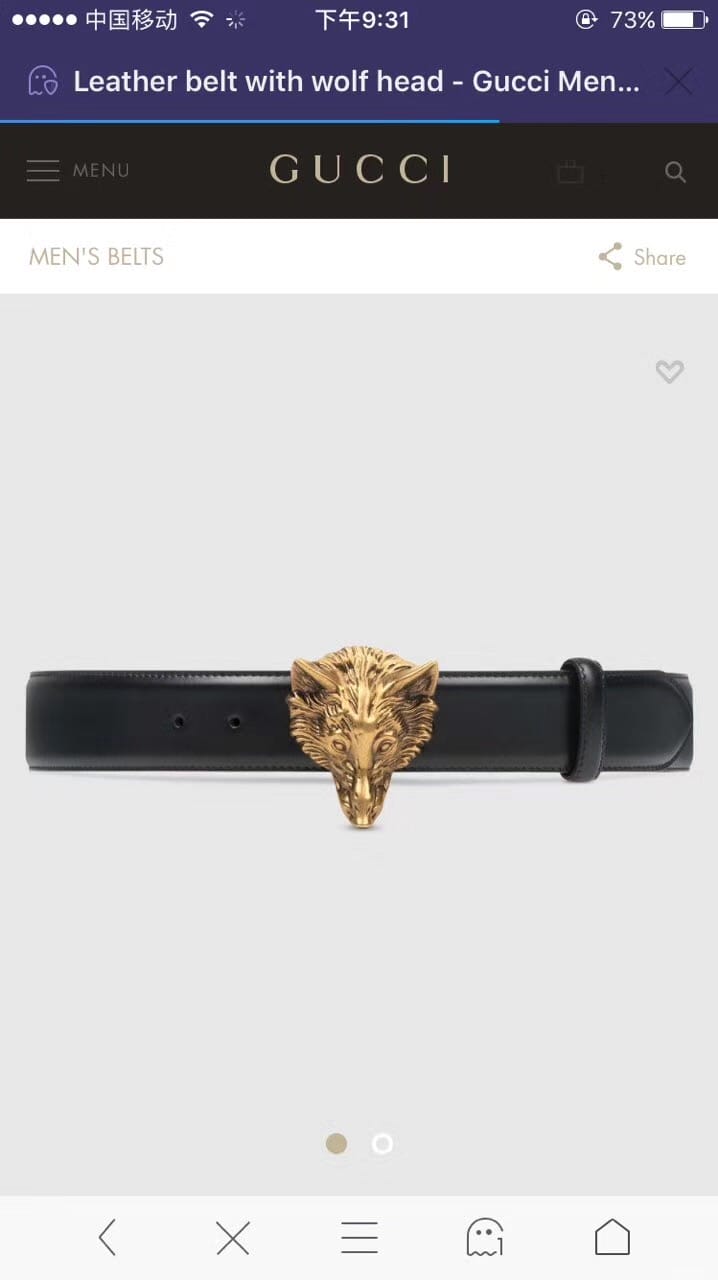Close the page via title bar X
Screen dimensions: 718x1280
679,82
